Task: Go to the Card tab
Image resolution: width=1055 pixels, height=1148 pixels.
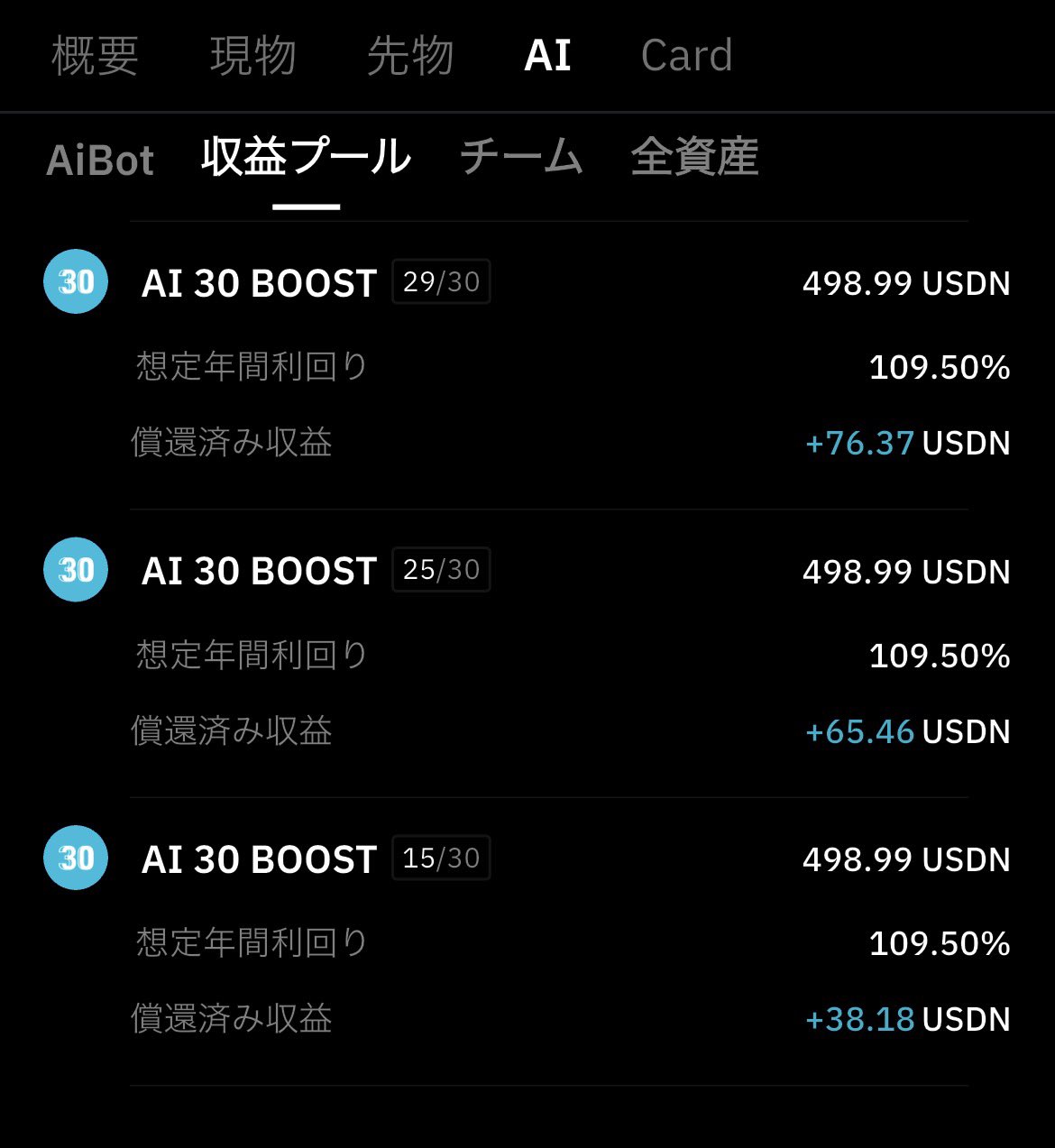Action: pos(686,56)
